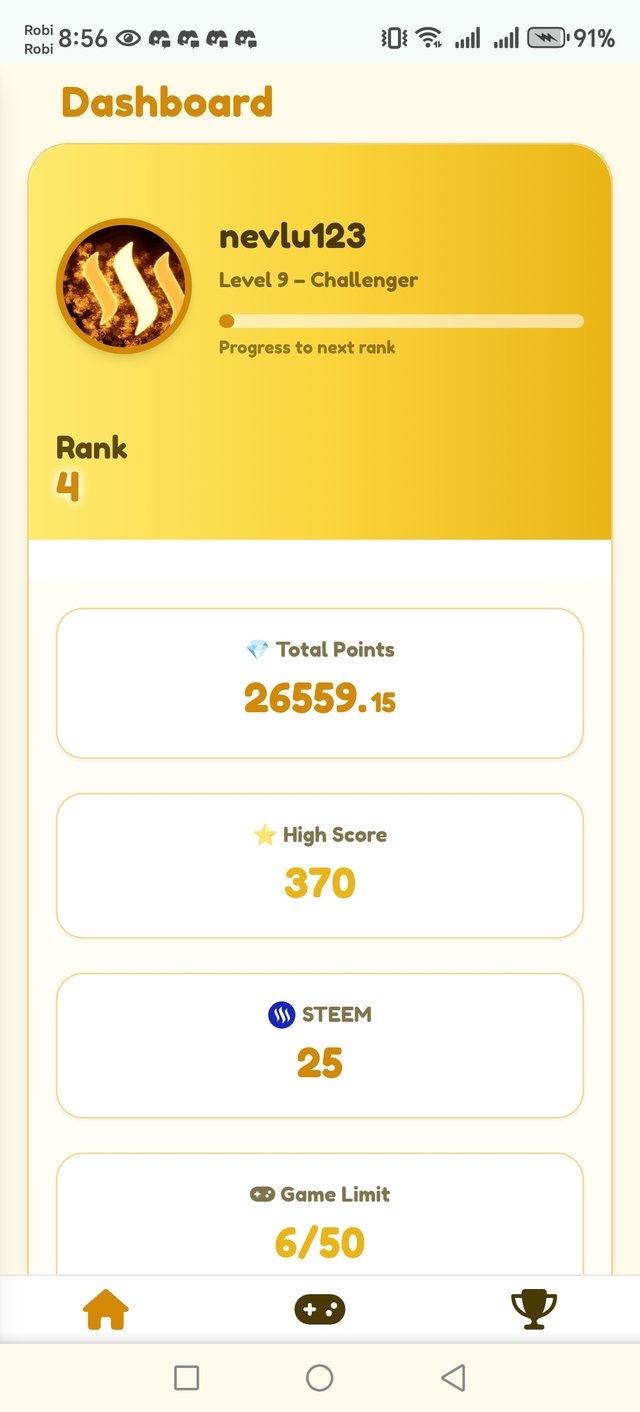Open recent apps from the navigation bar

(186, 1378)
